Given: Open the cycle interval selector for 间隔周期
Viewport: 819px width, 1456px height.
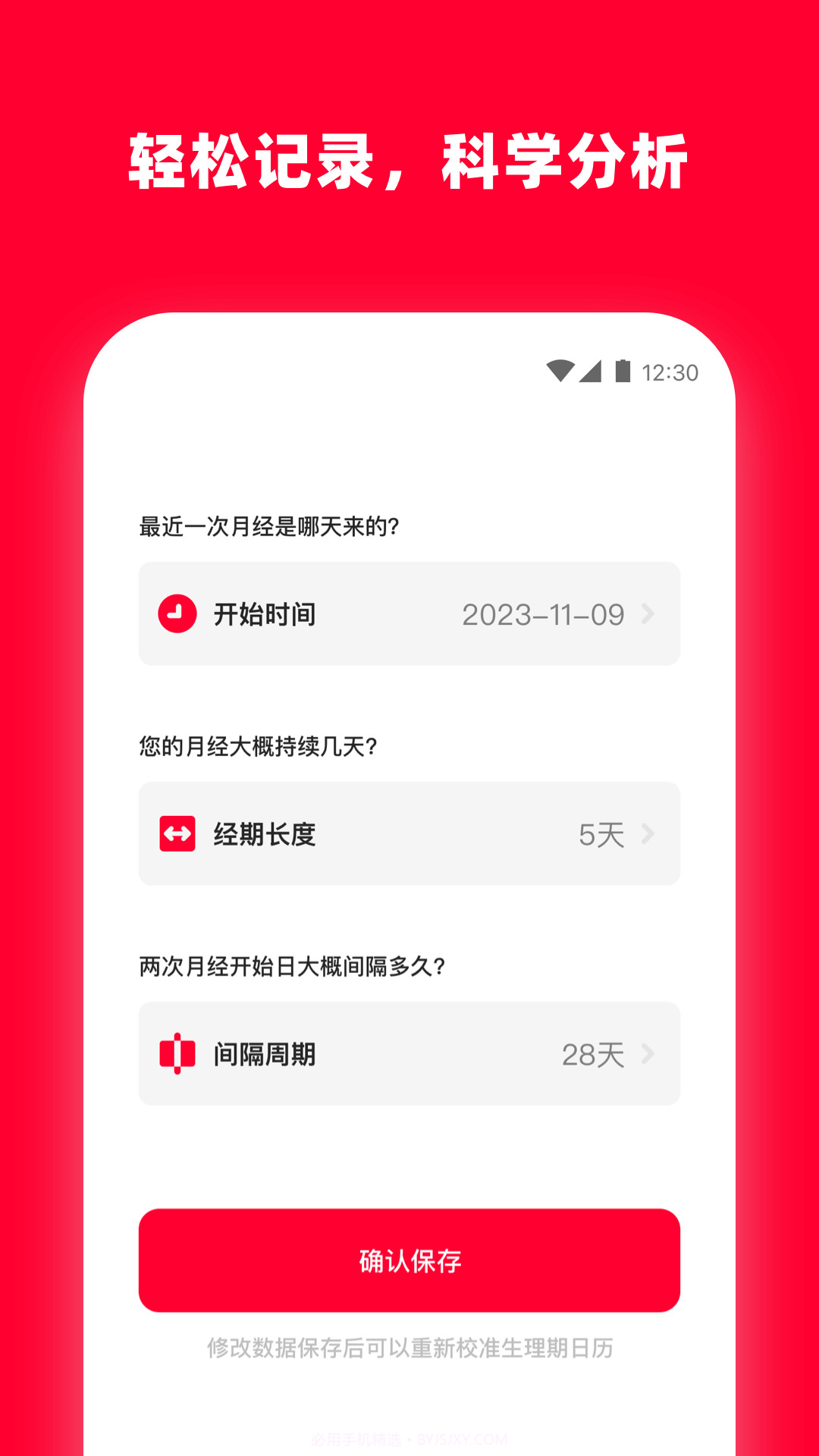Looking at the screenshot, I should pos(409,1053).
